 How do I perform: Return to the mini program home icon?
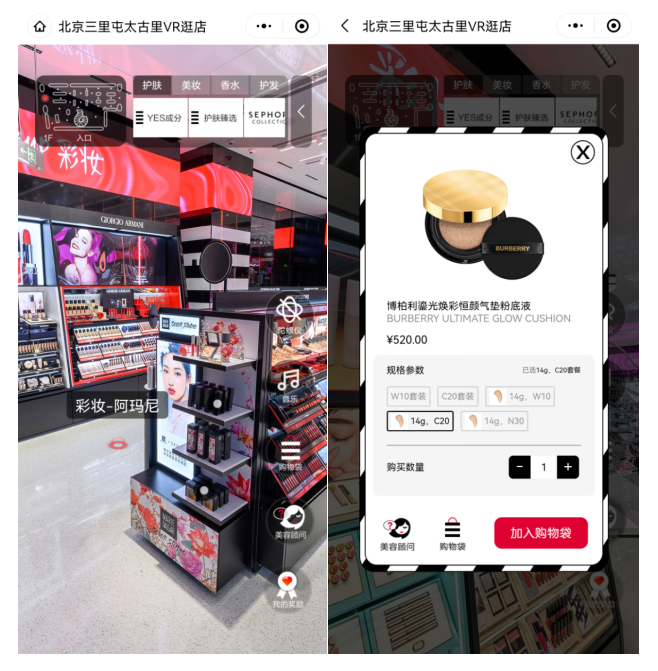point(39,27)
